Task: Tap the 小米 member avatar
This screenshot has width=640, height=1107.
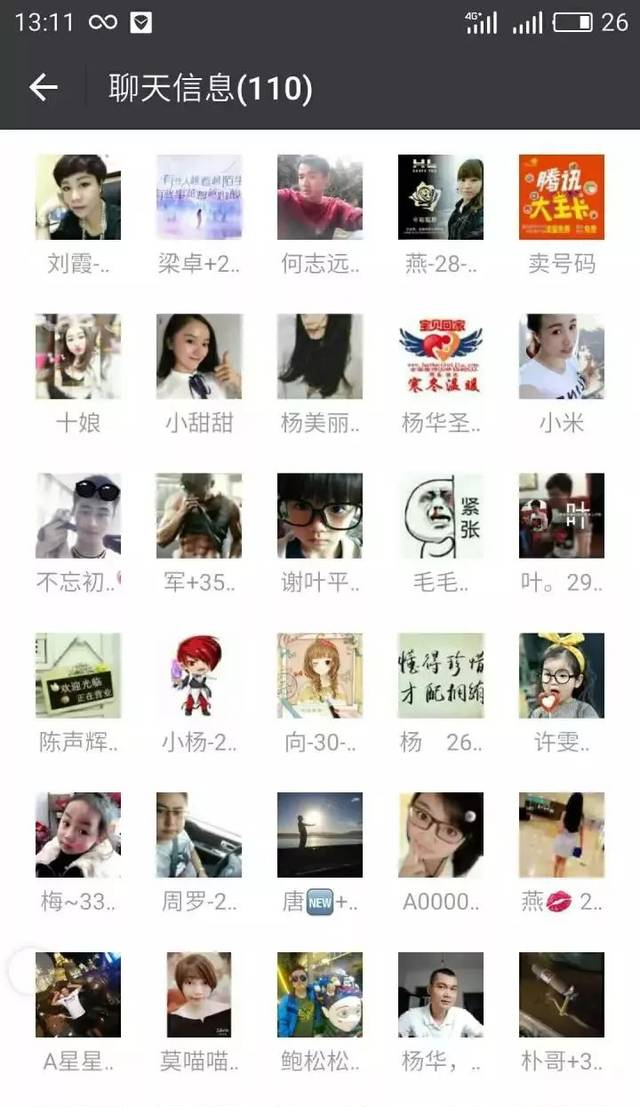Action: [x=562, y=357]
